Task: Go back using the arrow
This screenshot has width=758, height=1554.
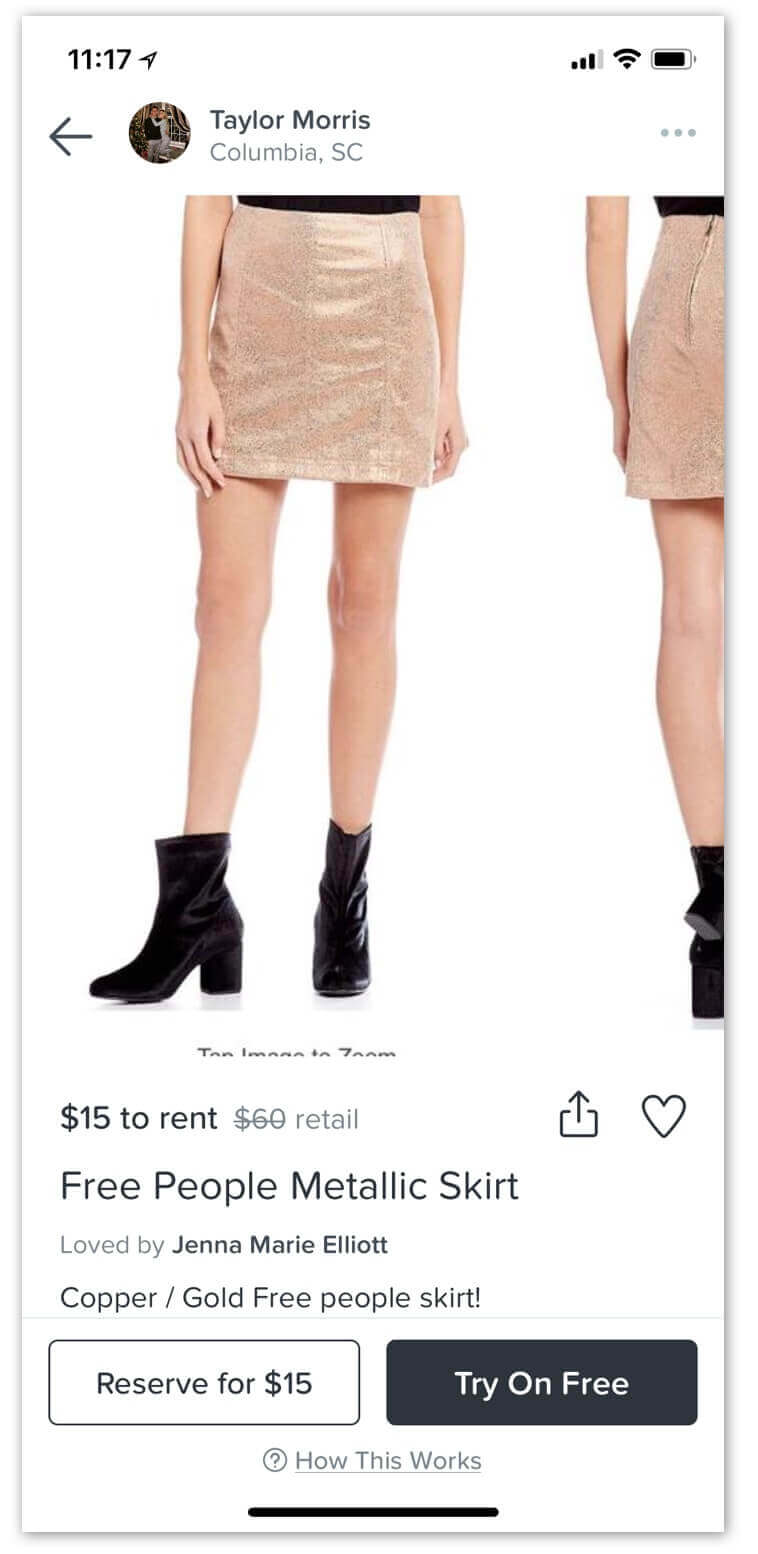Action: pos(70,136)
